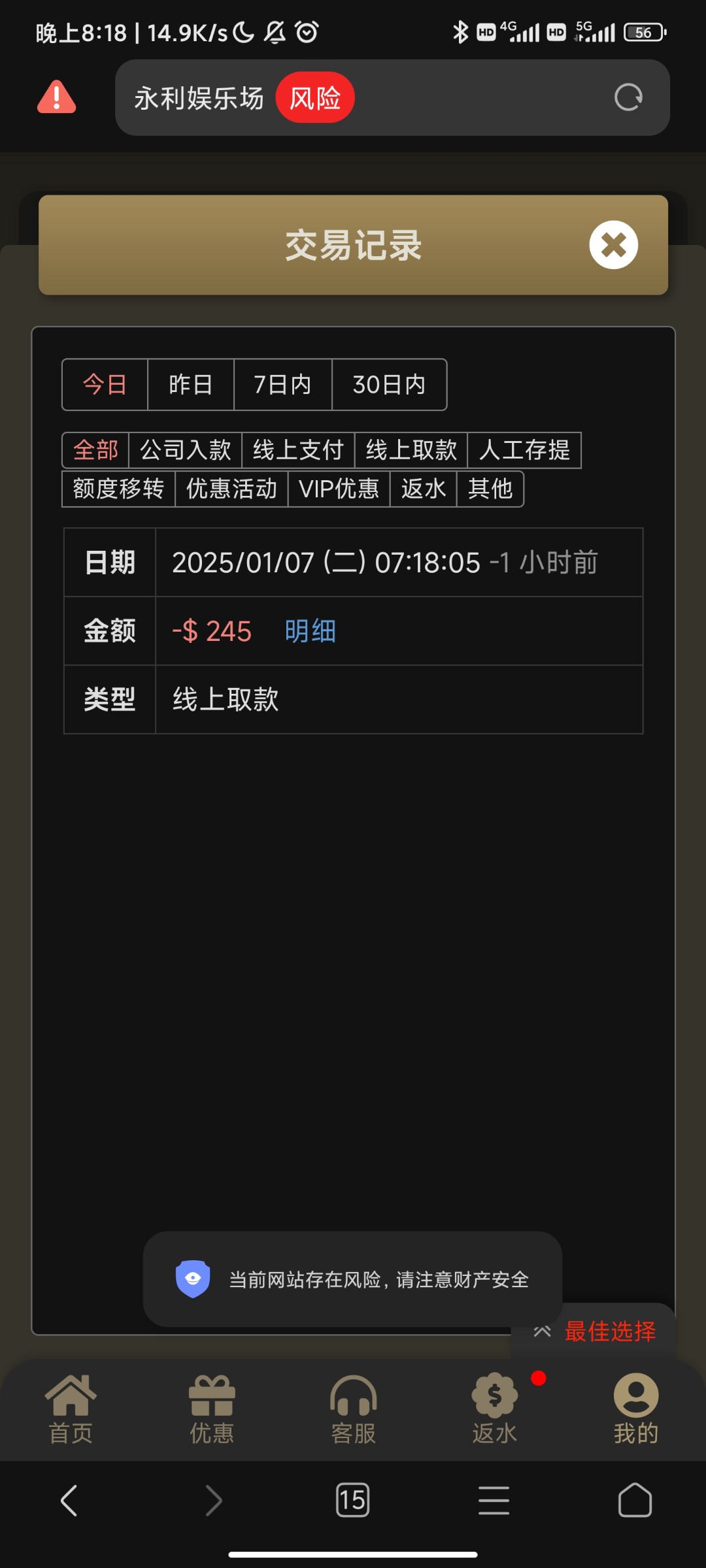The image size is (706, 1568).
Task: Open the browser tabs switcher showing 15
Action: 352,1500
